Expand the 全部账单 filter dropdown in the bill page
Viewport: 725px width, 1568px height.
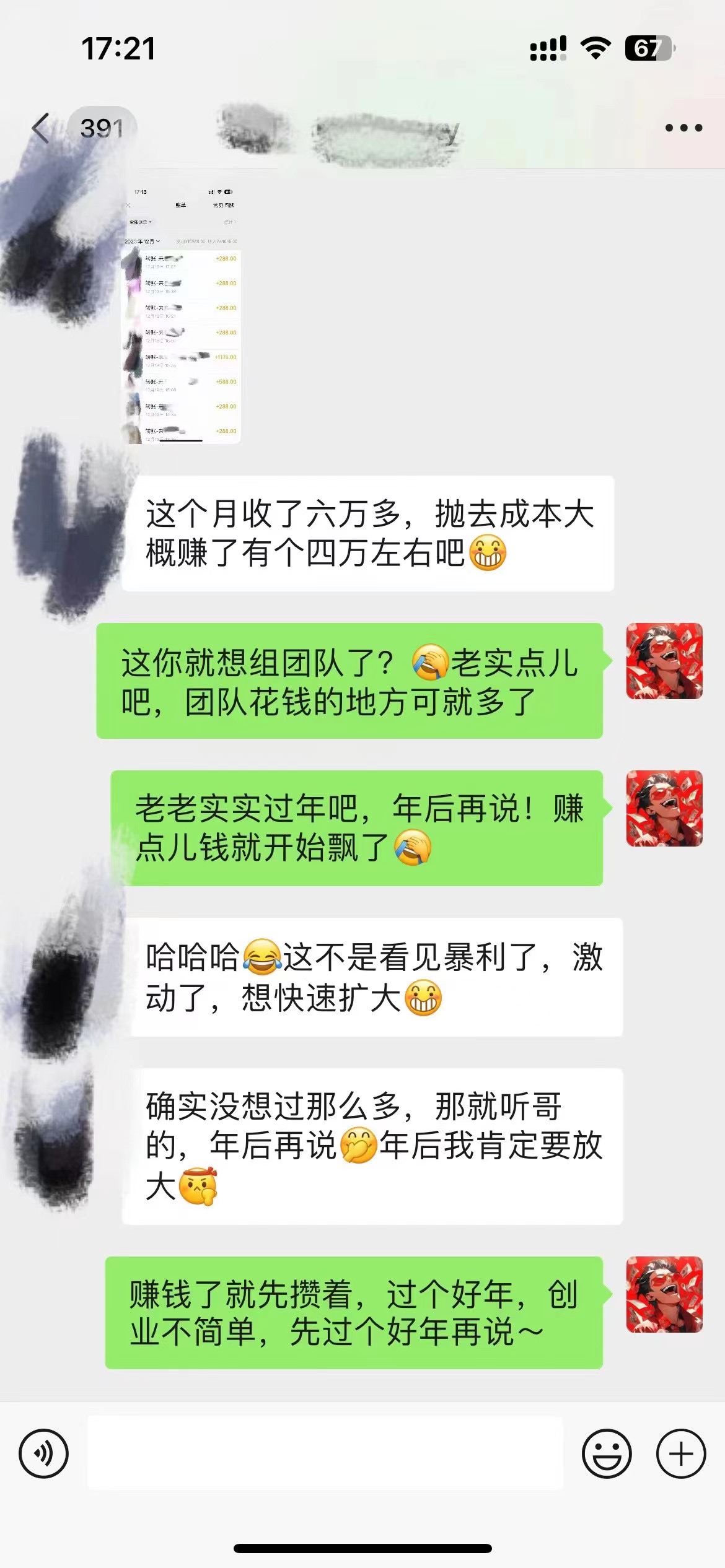pyautogui.click(x=141, y=221)
